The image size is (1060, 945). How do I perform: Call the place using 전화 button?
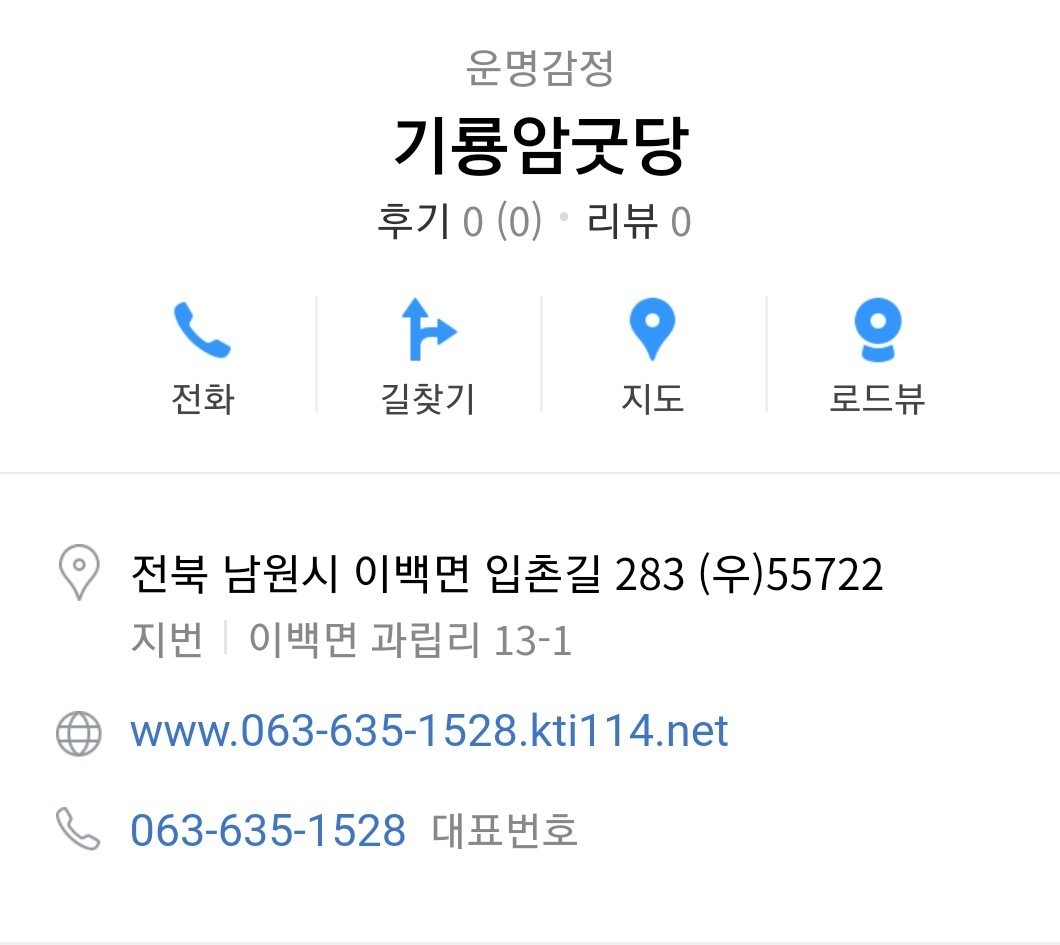[x=203, y=356]
